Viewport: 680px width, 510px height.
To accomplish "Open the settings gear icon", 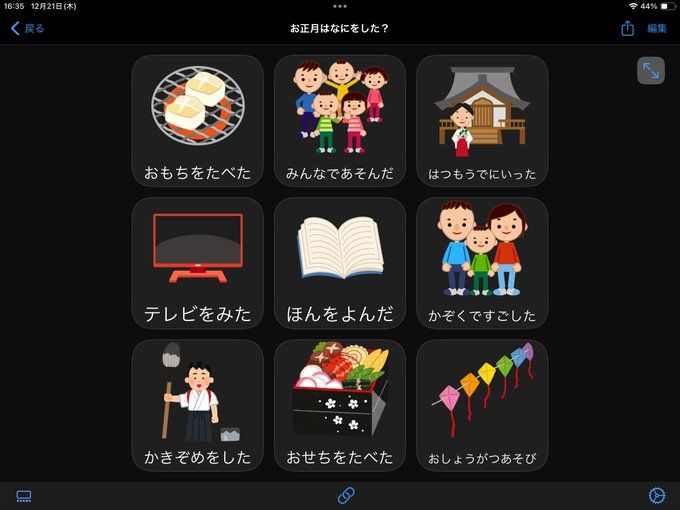I will pyautogui.click(x=656, y=495).
